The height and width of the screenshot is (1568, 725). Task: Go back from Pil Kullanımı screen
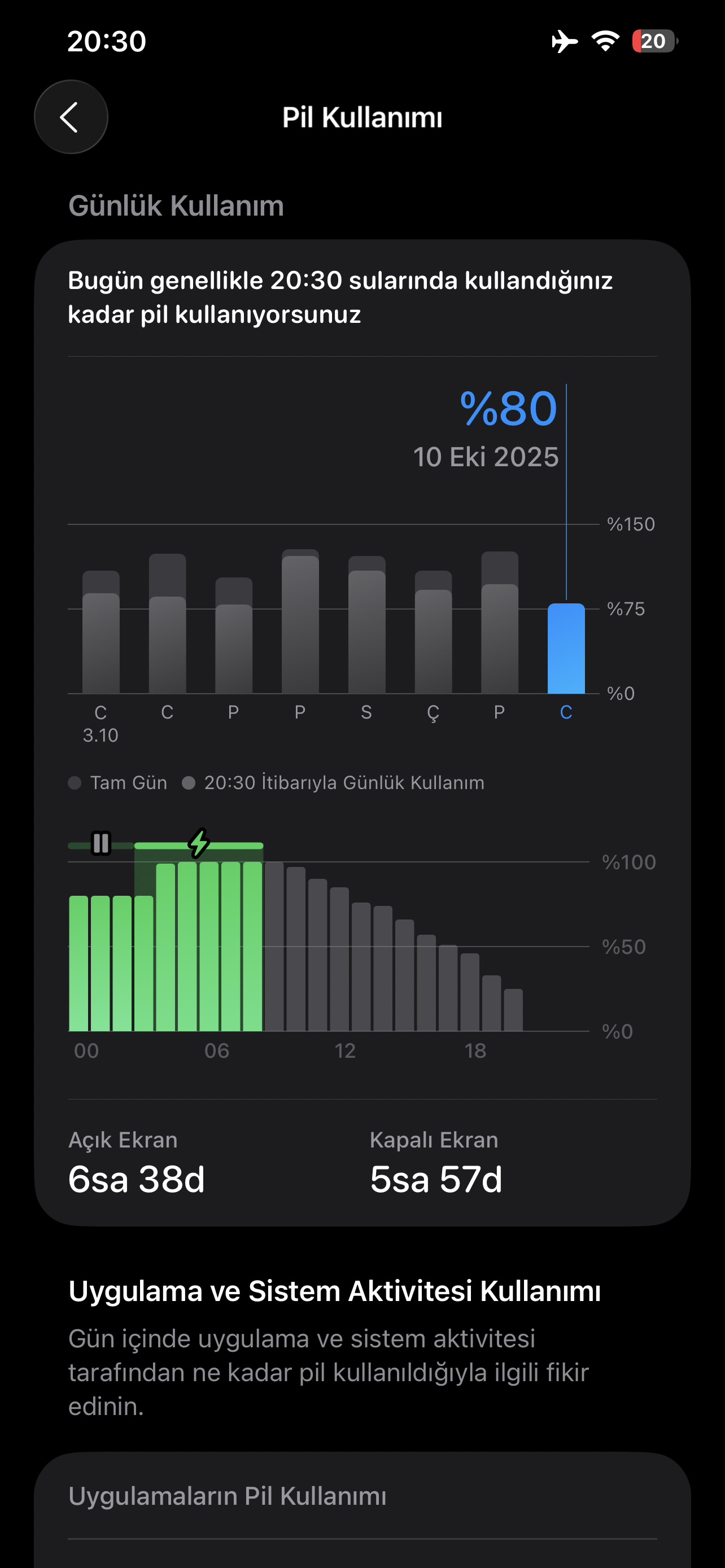tap(71, 117)
